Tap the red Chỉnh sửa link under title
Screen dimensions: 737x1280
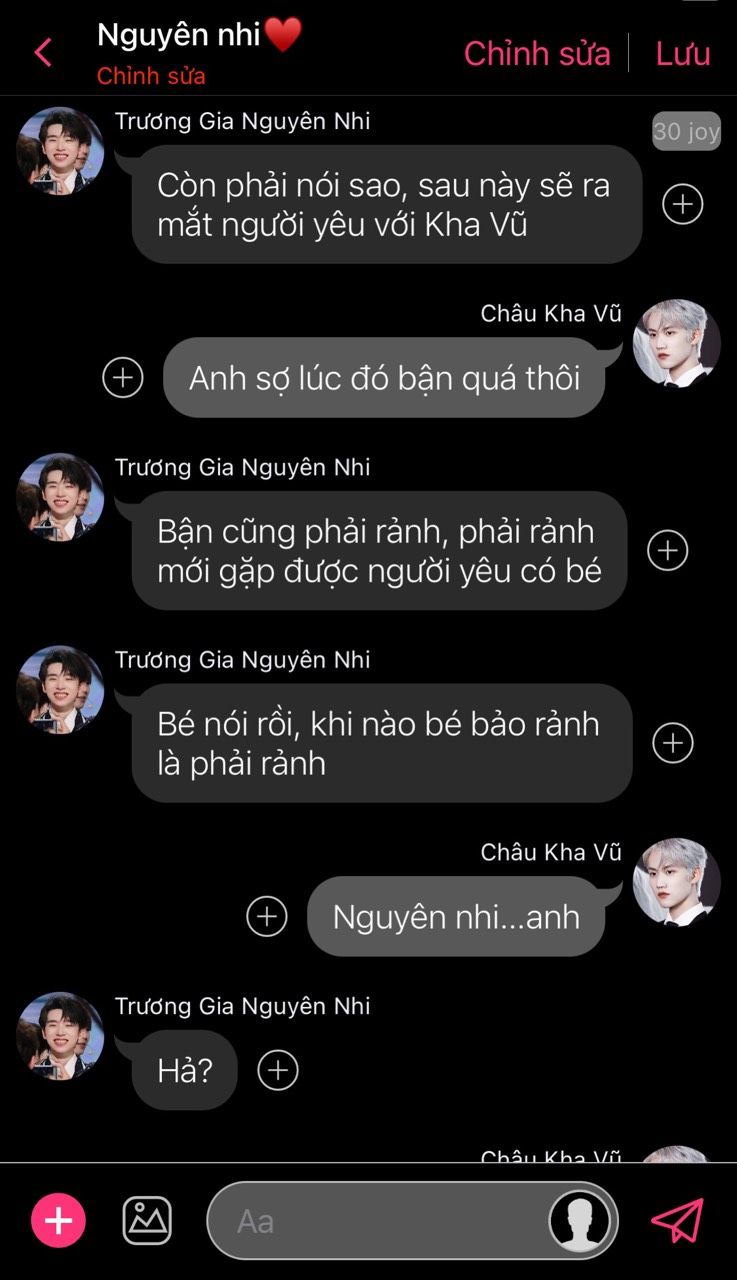click(151, 76)
